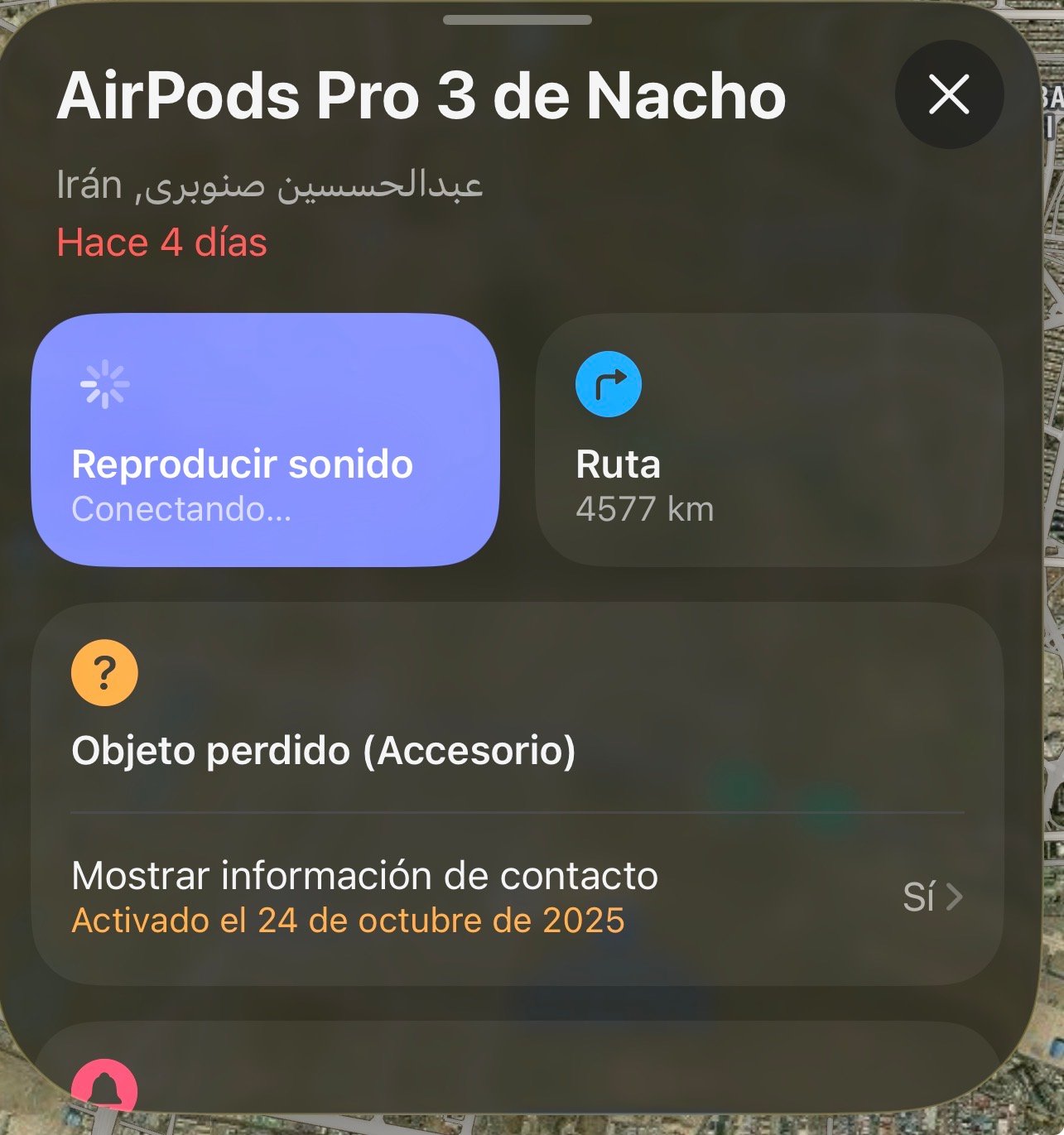The width and height of the screenshot is (1064, 1135).
Task: Select the AirPods Pro 3 de Nacho title
Action: (421, 96)
